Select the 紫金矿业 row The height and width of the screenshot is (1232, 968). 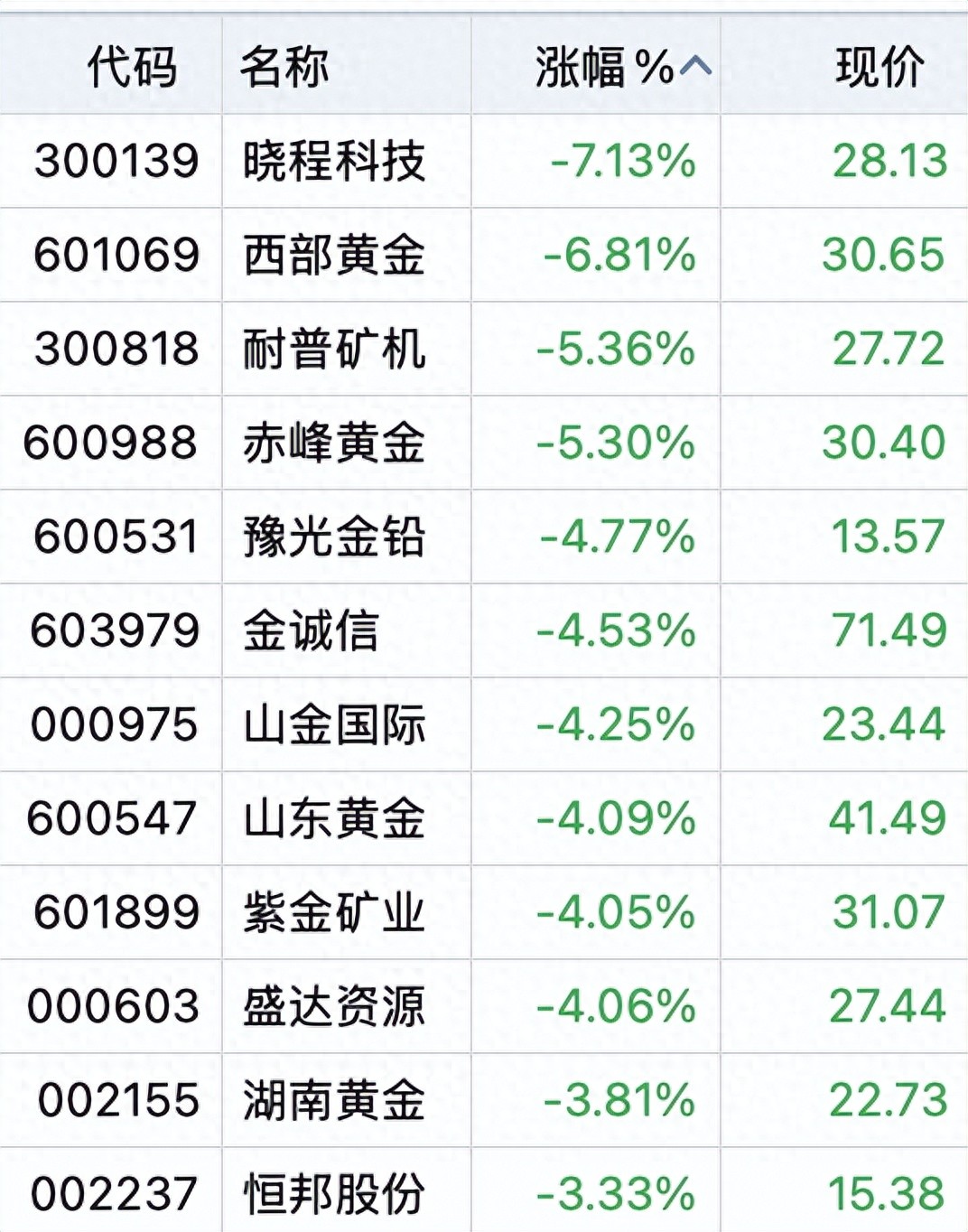pos(333,913)
